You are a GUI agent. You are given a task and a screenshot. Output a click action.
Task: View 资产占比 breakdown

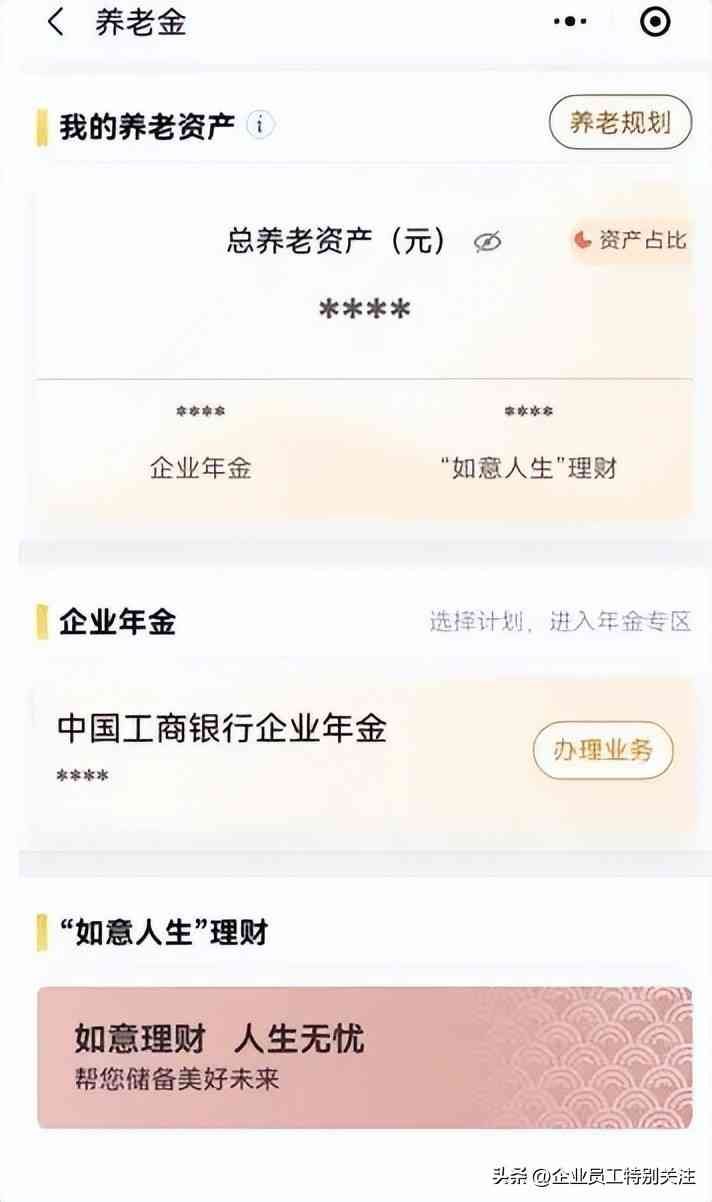[x=630, y=240]
